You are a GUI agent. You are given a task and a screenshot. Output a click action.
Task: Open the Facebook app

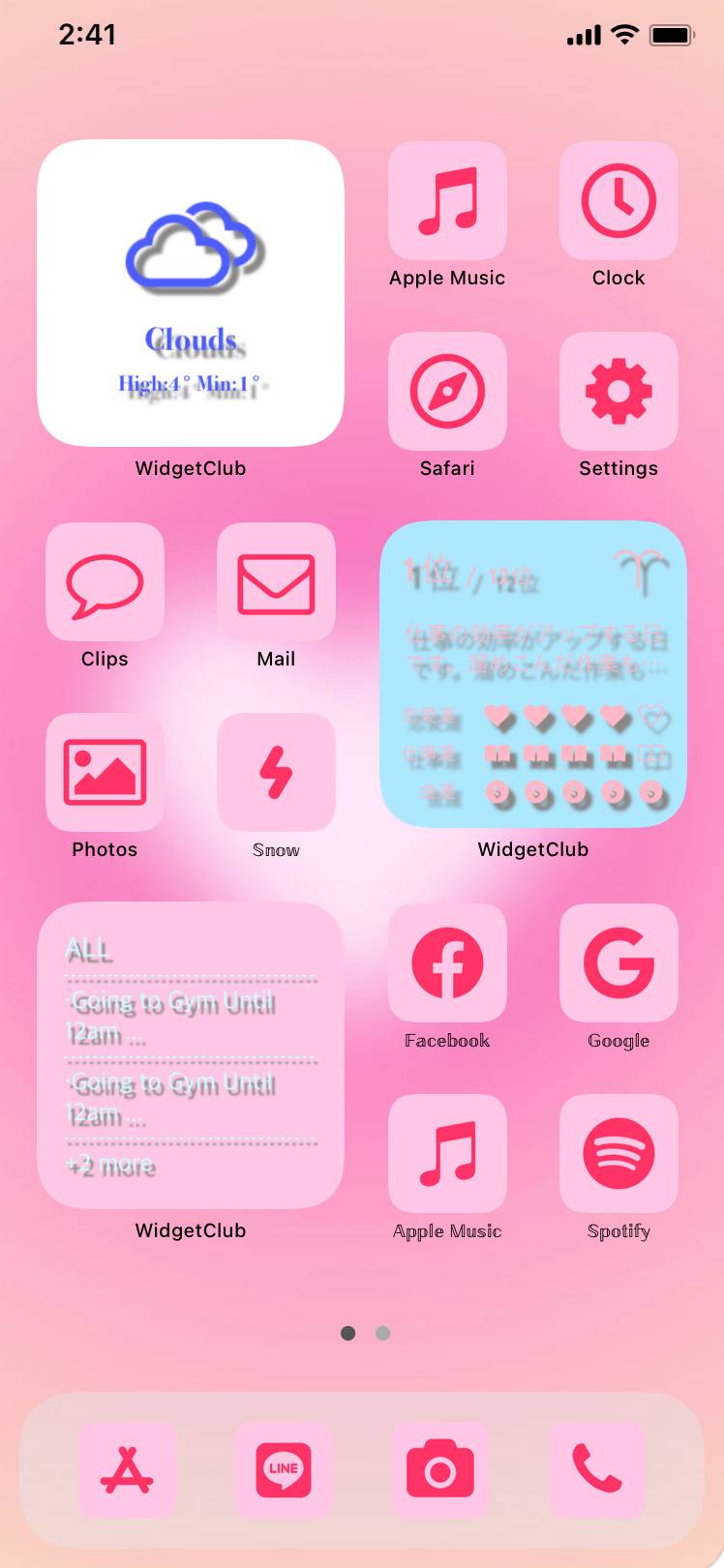coord(447,963)
